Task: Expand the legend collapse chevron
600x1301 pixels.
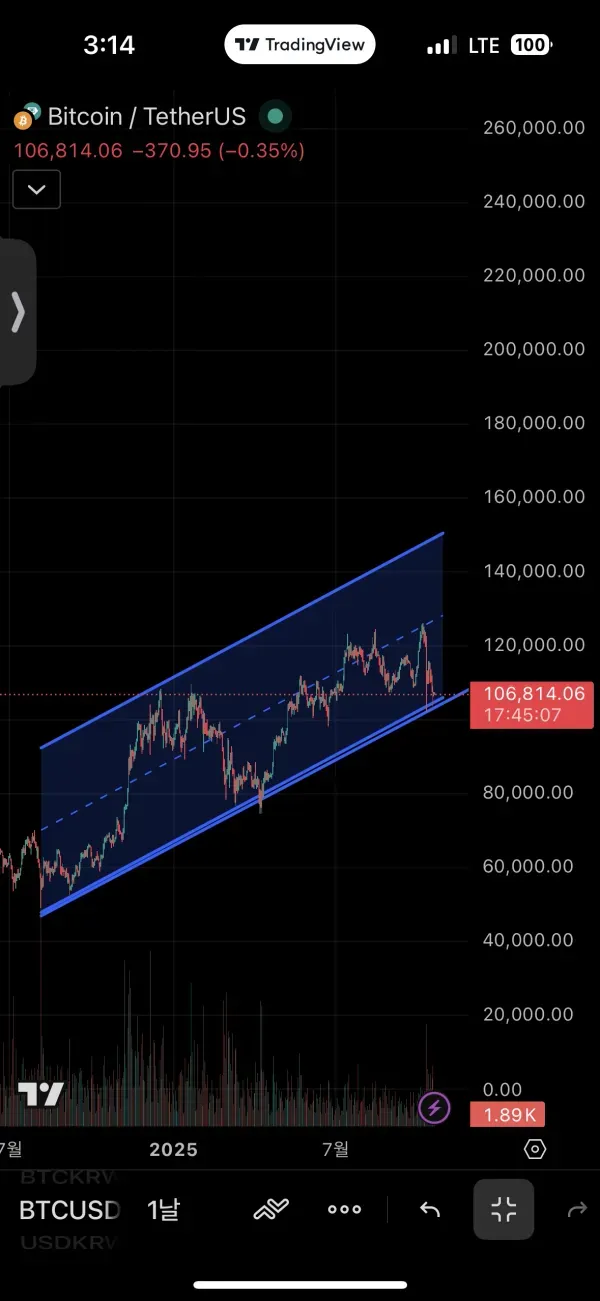Action: [x=37, y=189]
